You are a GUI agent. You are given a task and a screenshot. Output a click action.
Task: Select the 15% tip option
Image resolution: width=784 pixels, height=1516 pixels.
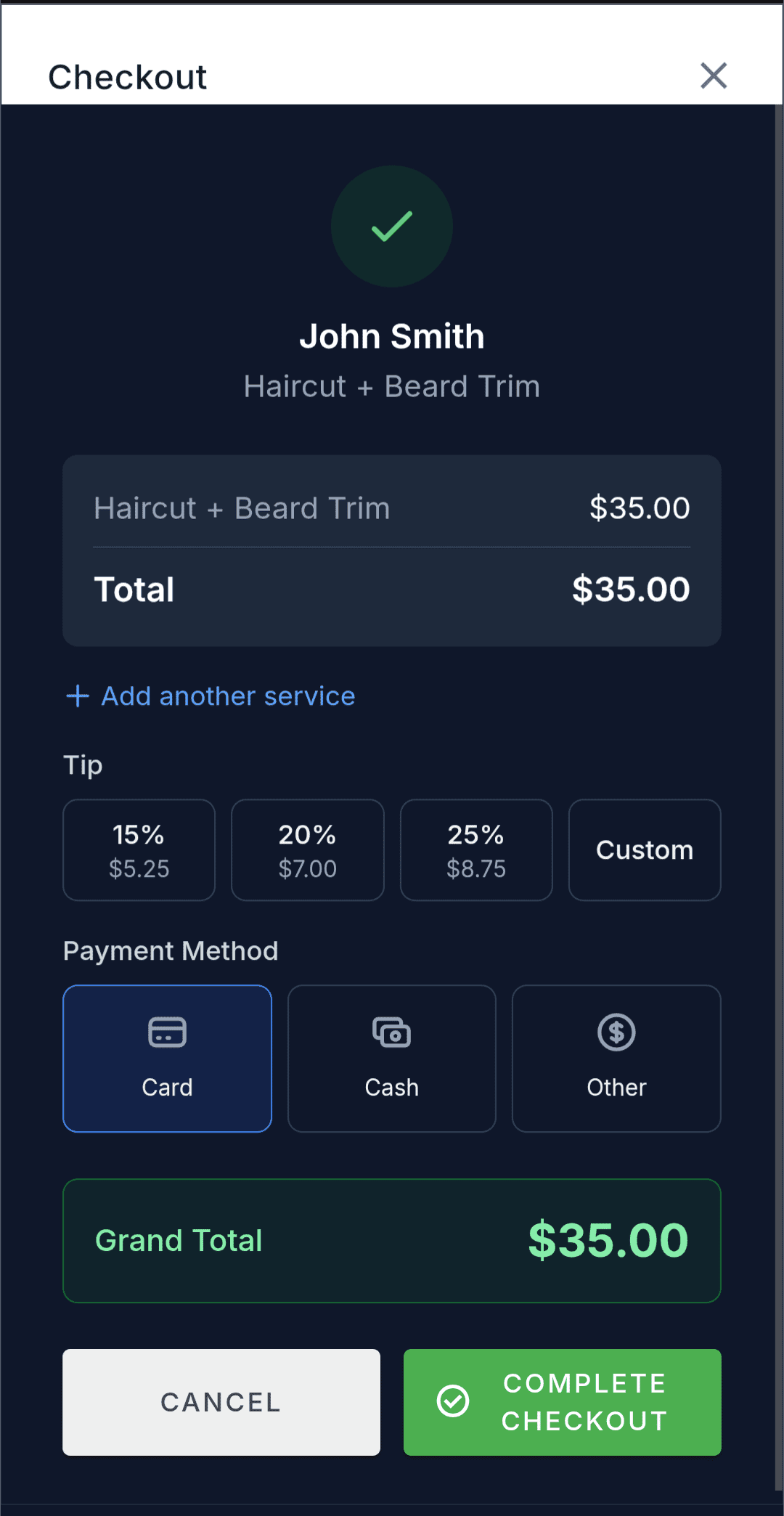[x=139, y=850]
